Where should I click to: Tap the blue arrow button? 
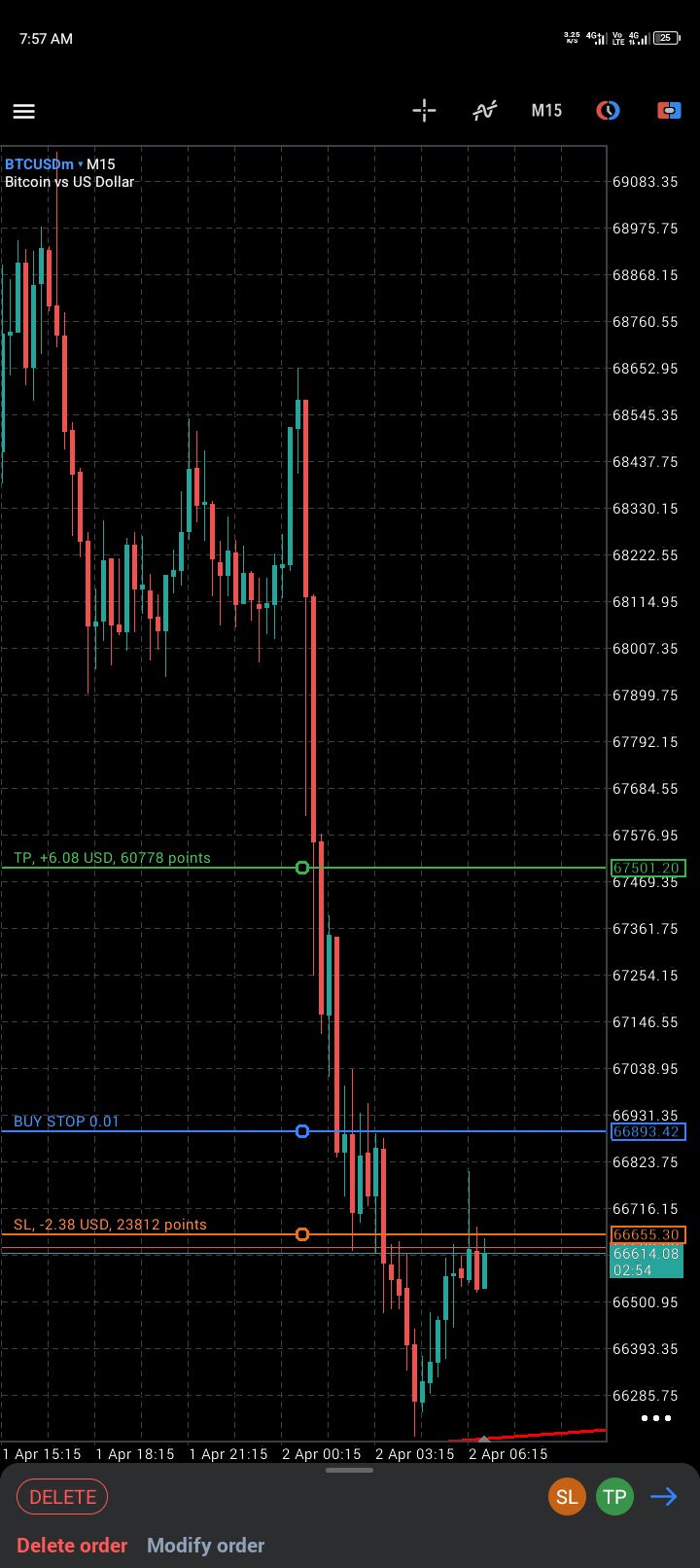click(x=664, y=1497)
